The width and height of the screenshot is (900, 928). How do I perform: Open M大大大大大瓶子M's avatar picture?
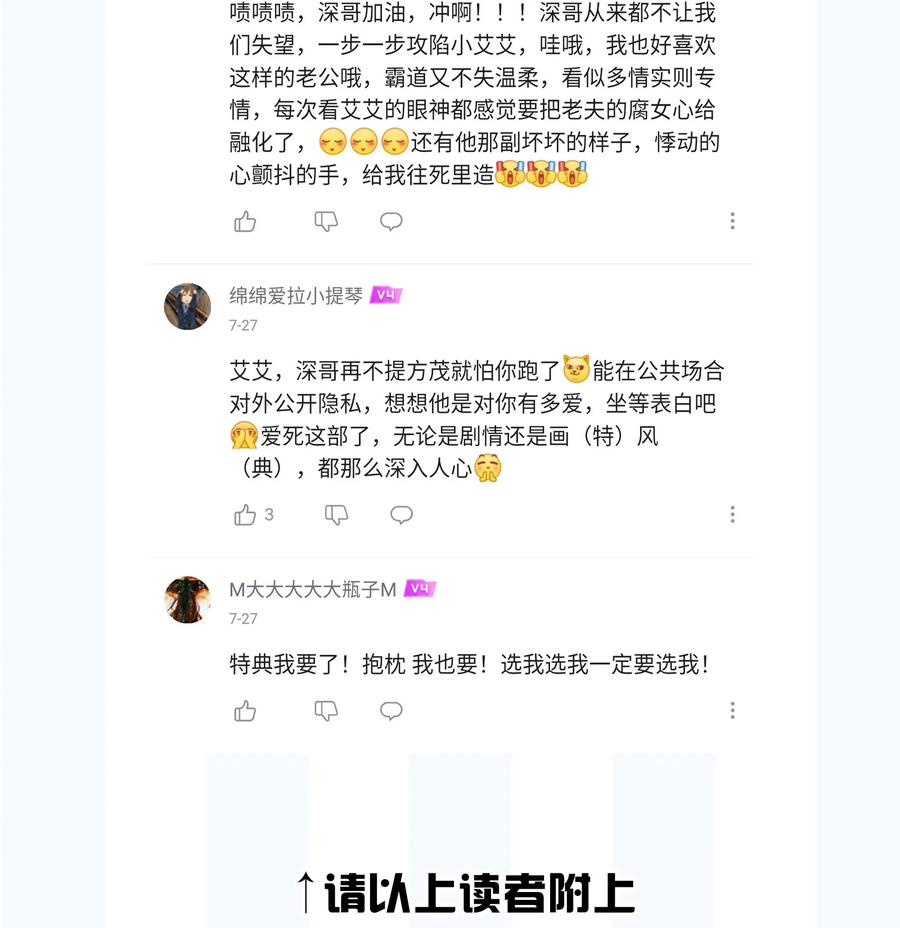click(x=186, y=600)
